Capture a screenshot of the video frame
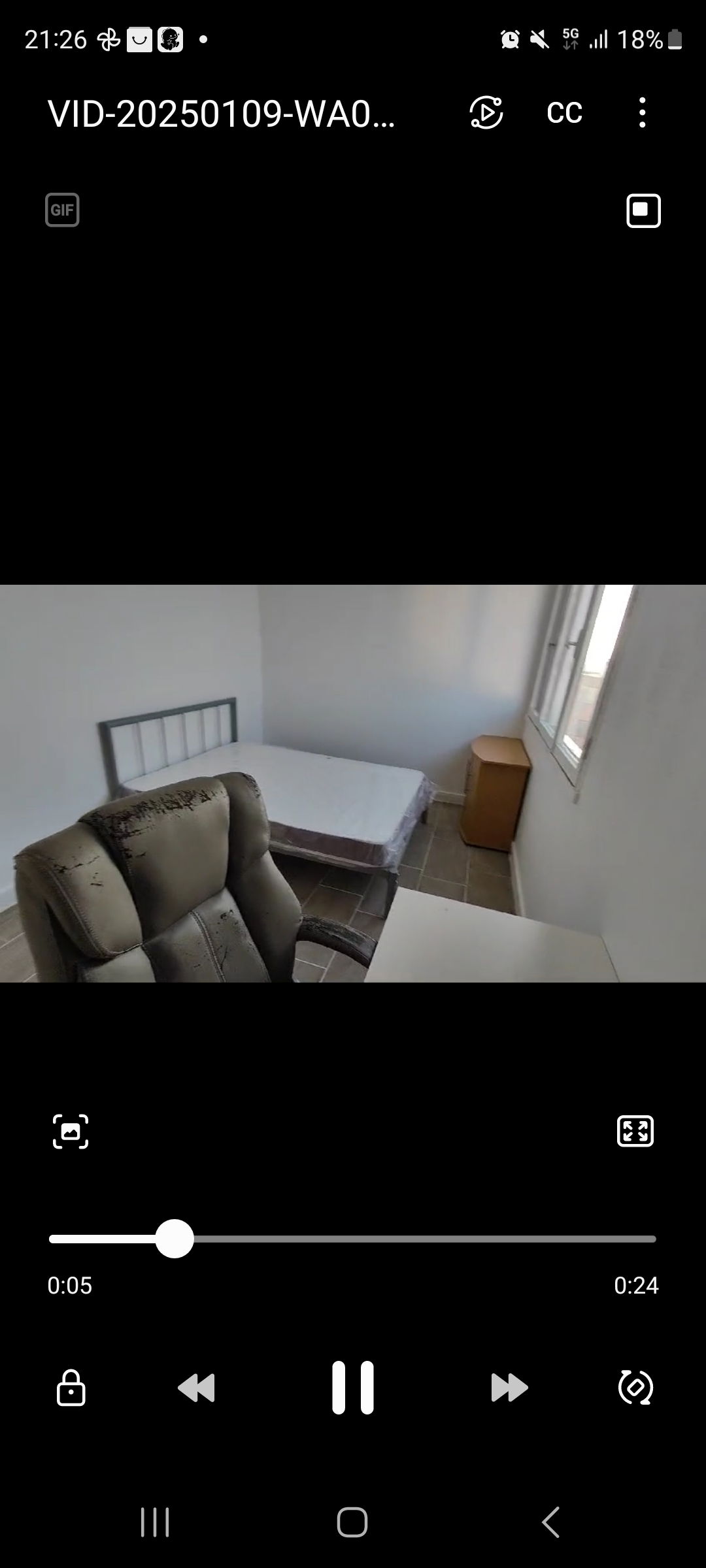Screen dimensions: 706x1568 pos(71,1132)
